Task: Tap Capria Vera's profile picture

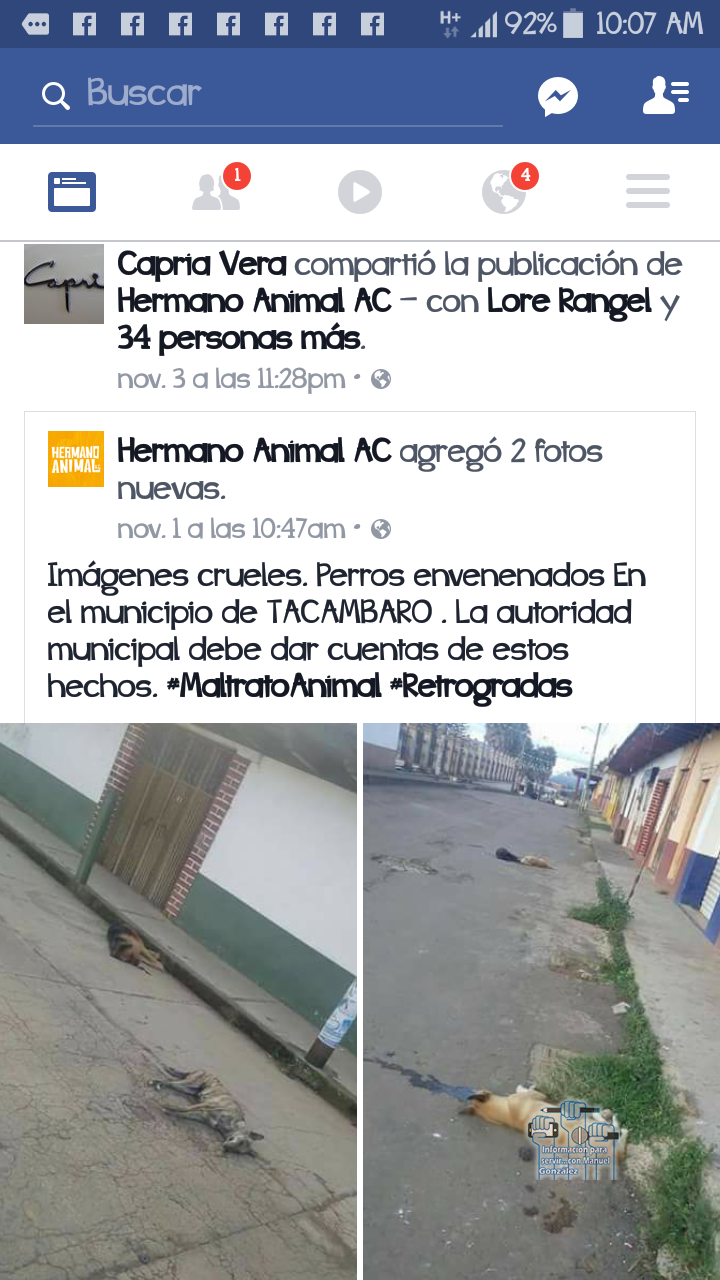Action: coord(64,284)
